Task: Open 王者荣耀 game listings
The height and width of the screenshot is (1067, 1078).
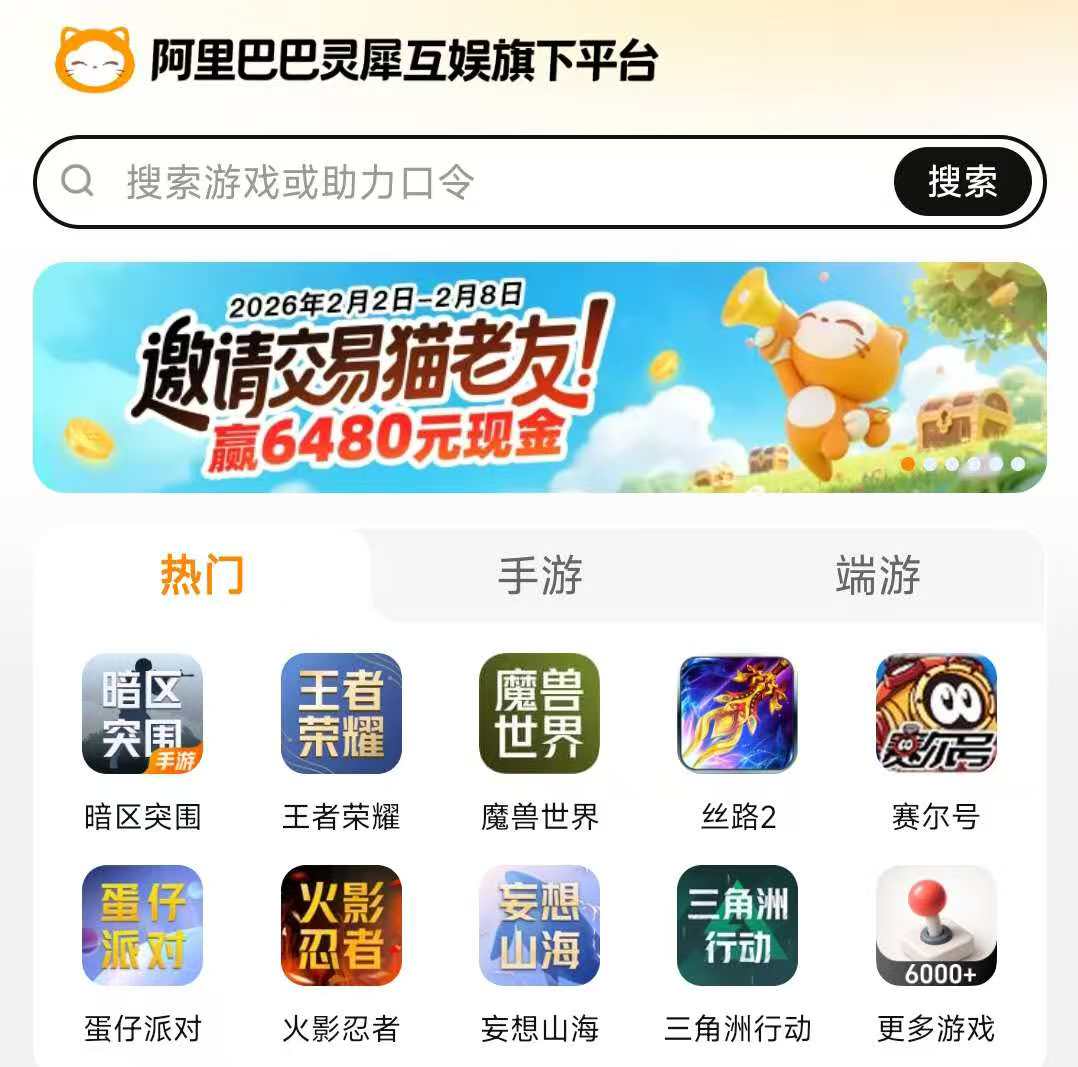Action: (341, 714)
